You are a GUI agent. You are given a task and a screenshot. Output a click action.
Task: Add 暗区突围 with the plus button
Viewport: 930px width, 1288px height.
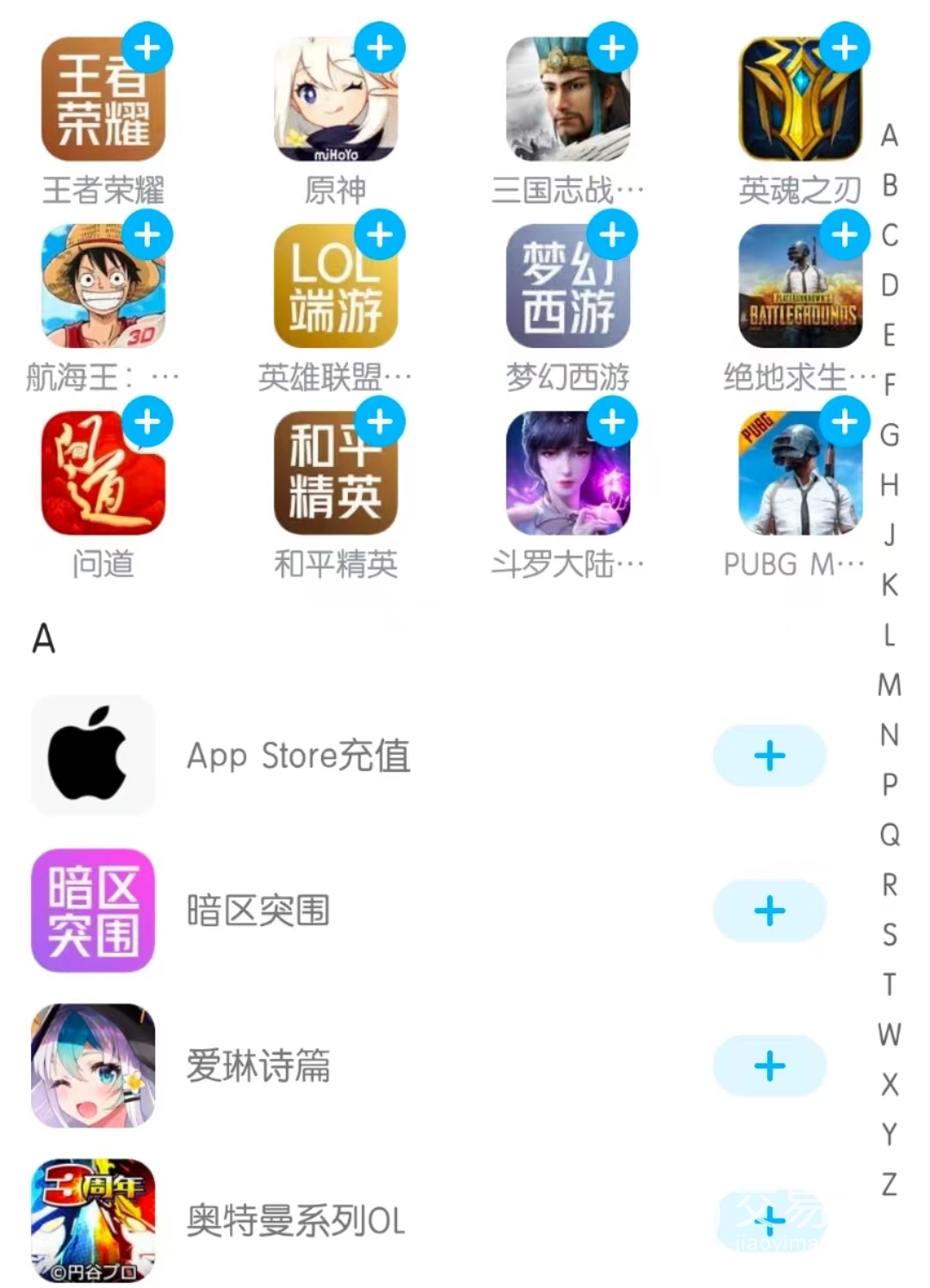point(769,911)
